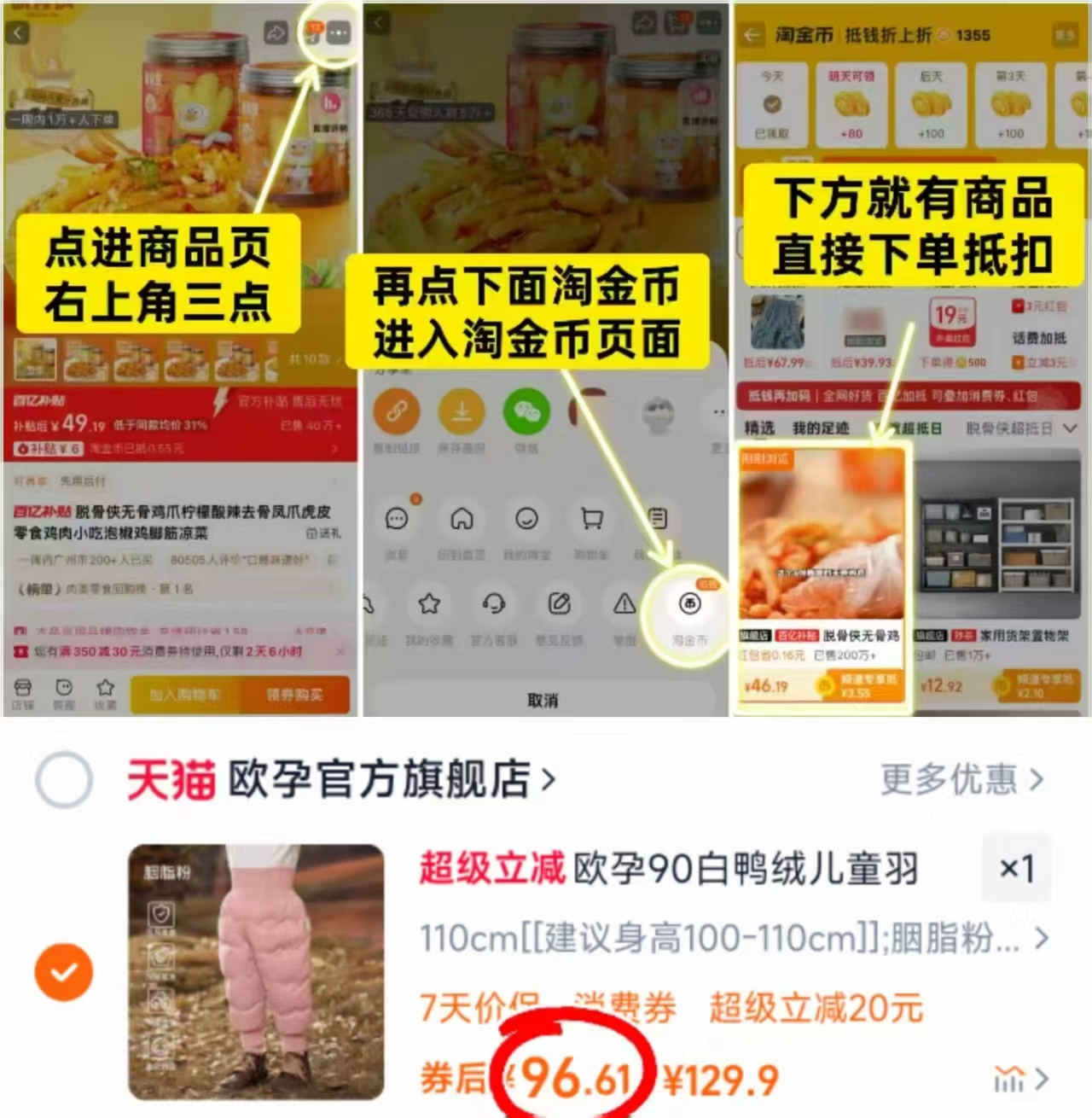Viewport: 1092px width, 1118px height.
Task: Tap the headset customer service icon (官方客服)
Action: [x=494, y=604]
